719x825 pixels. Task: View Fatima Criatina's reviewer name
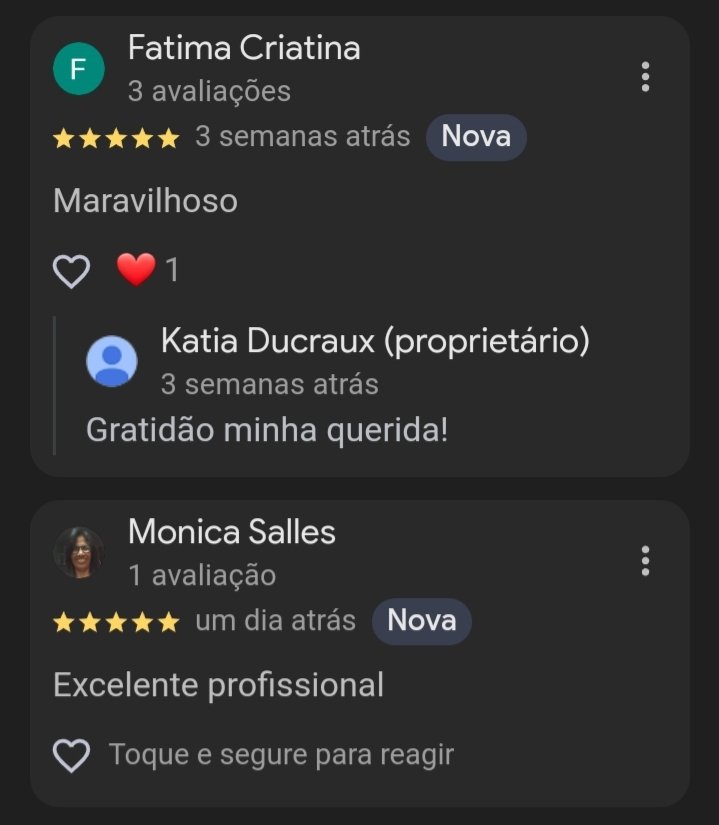pos(244,48)
